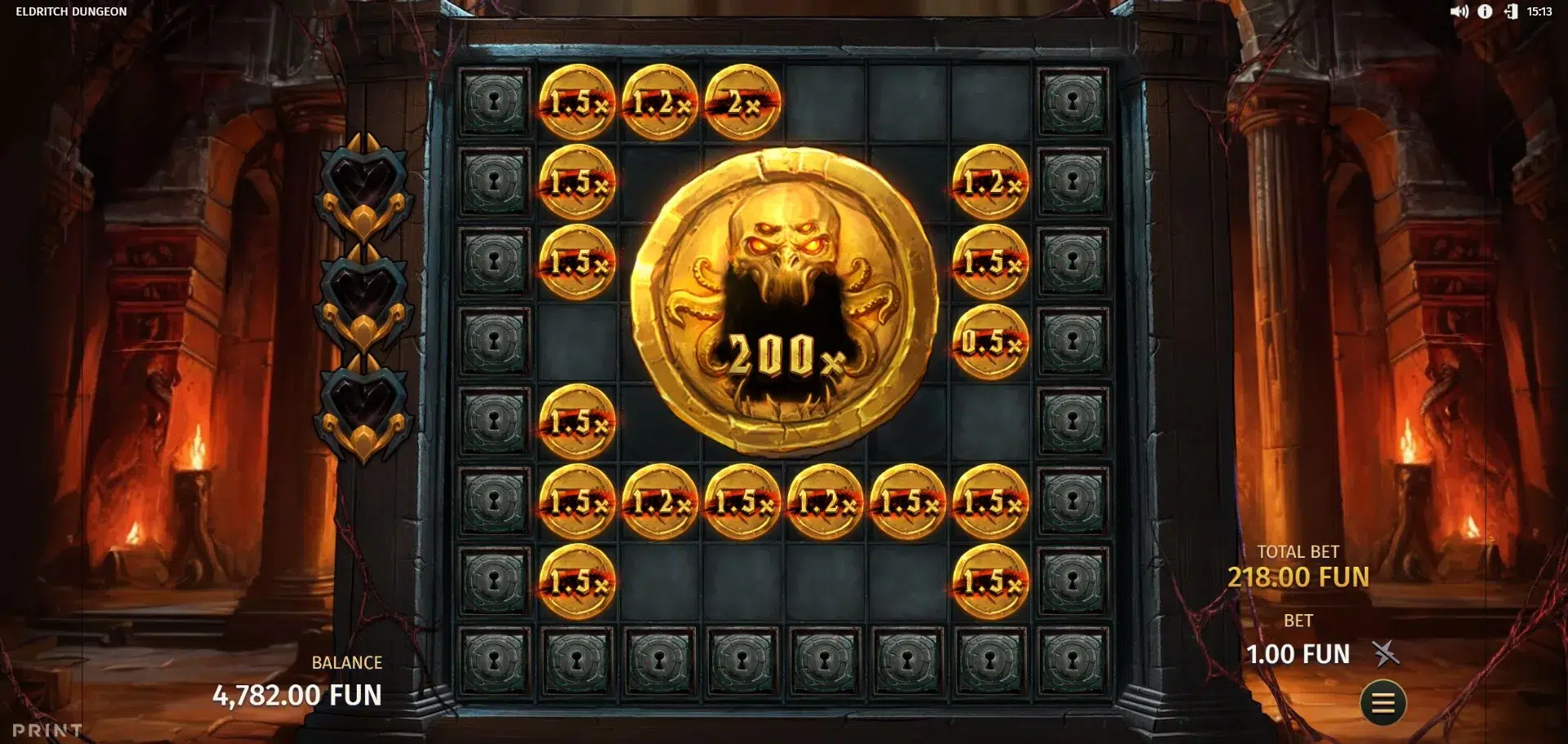Toggle the lightning turbo mode icon
Screen dimensions: 1568x744
pyautogui.click(x=1385, y=653)
